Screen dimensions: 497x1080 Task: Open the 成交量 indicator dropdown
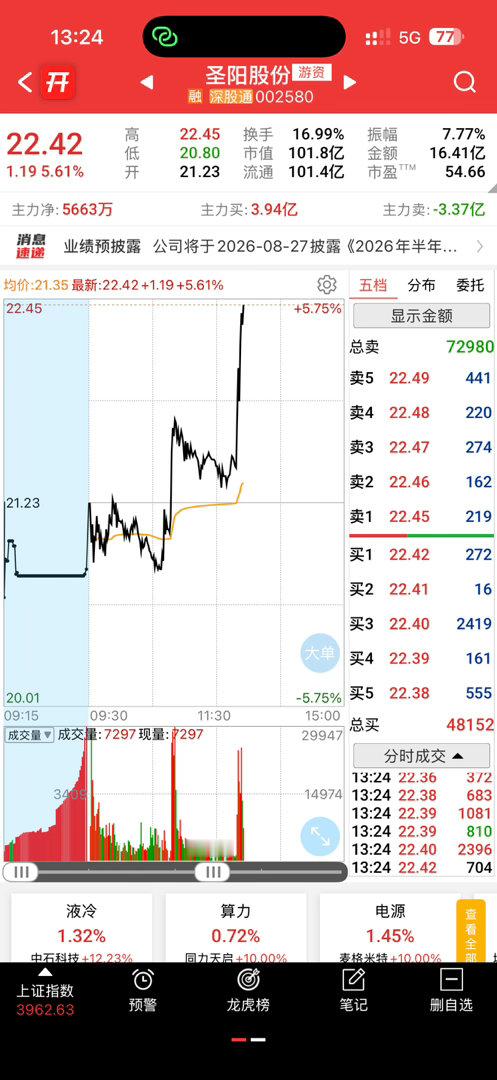pyautogui.click(x=30, y=735)
